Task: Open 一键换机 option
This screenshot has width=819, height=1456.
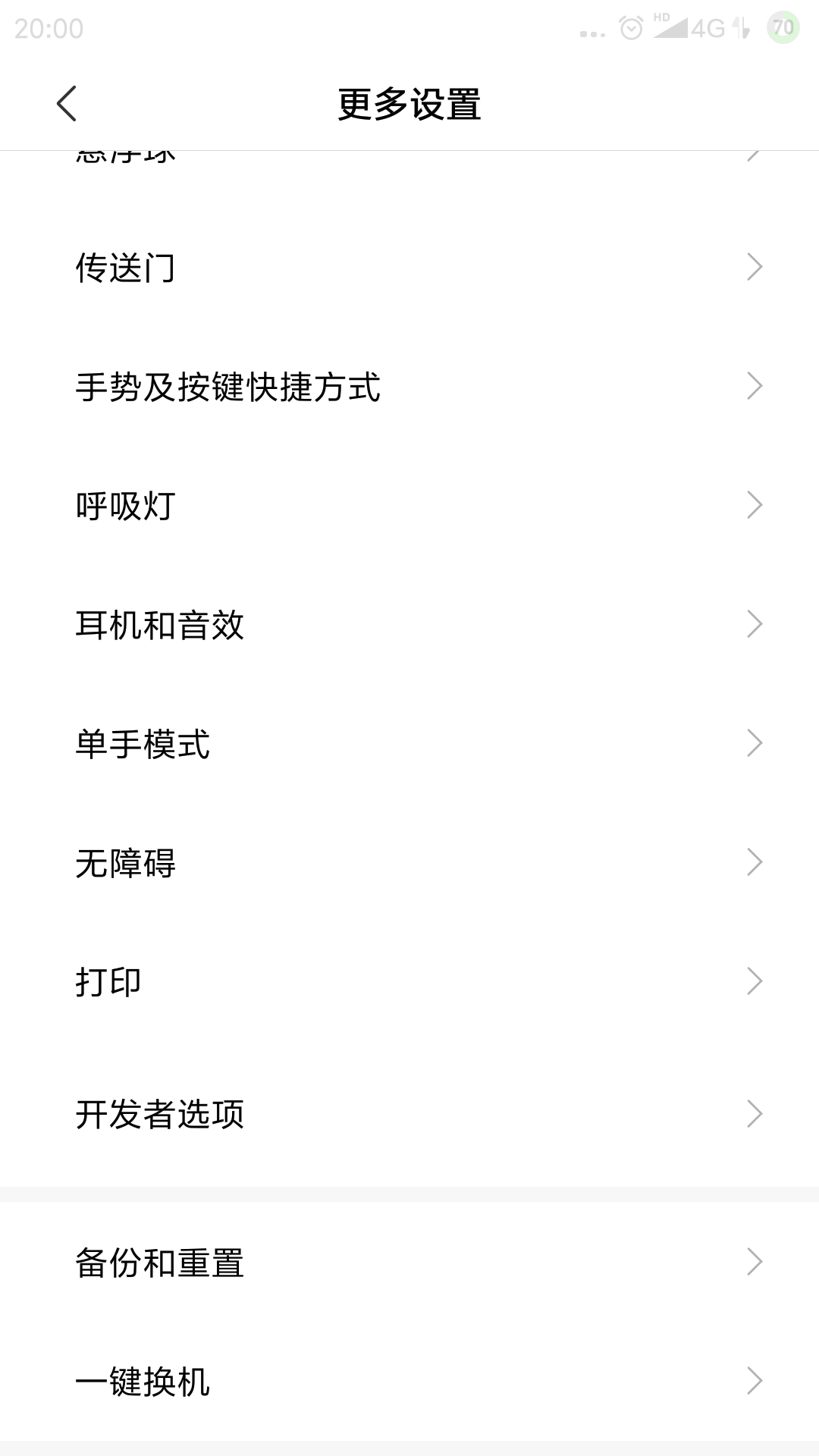Action: (x=409, y=1382)
